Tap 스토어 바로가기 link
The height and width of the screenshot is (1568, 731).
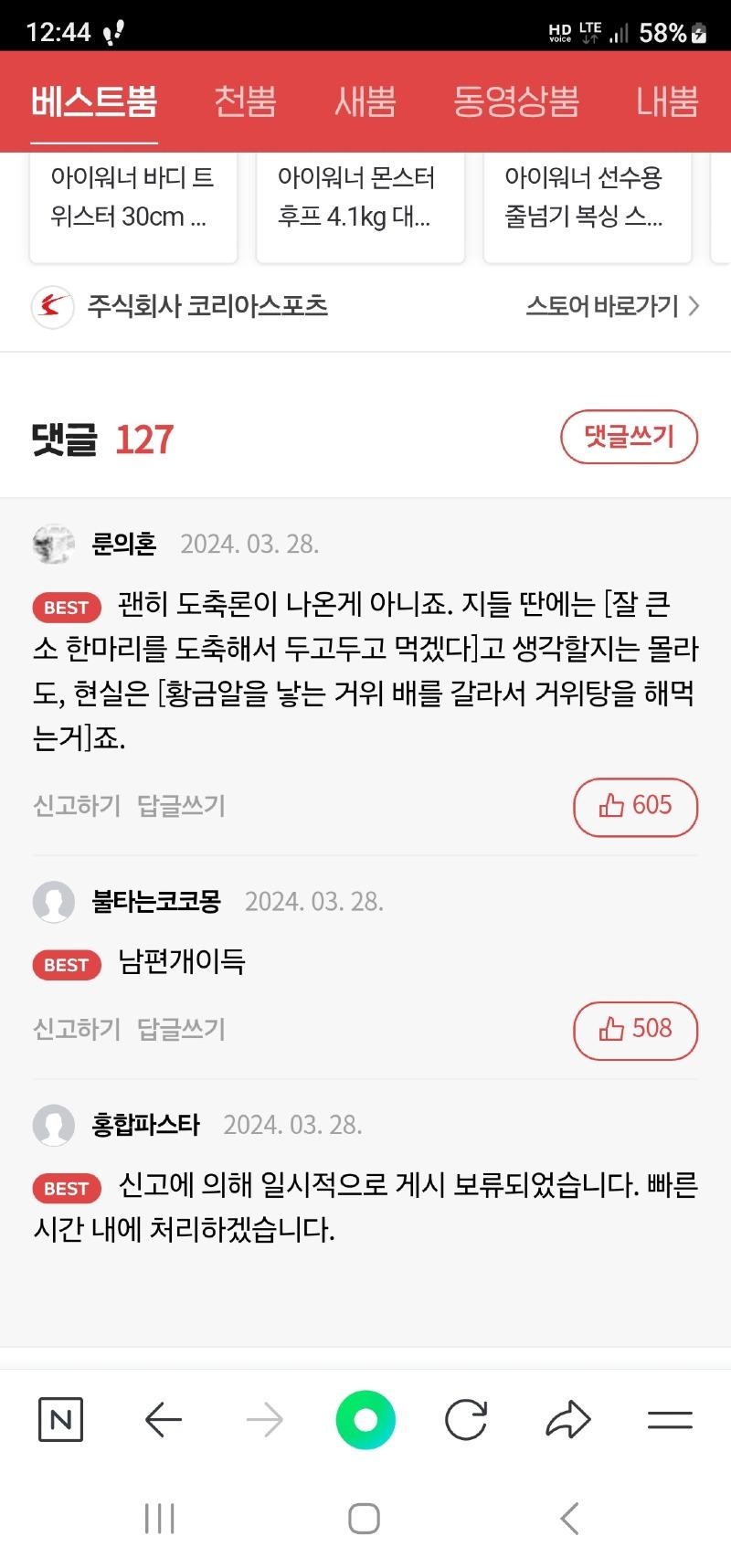pos(612,306)
